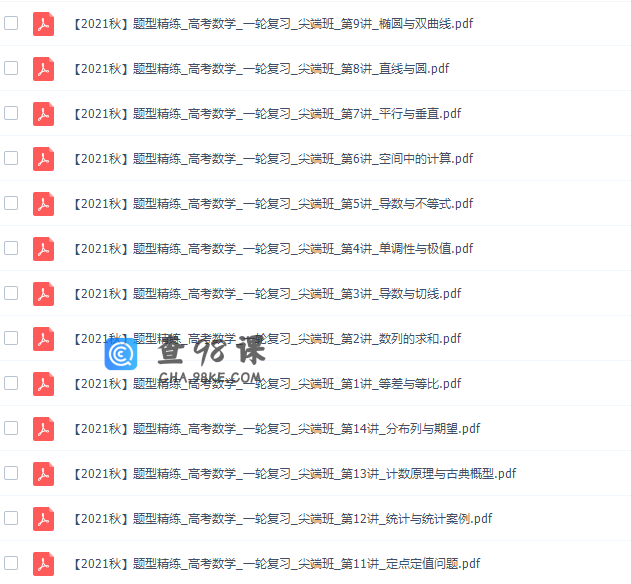Viewport: 631px width, 584px height.
Task: Mark the checkbox for 第14讲 分布列与期望
Action: click(11, 428)
